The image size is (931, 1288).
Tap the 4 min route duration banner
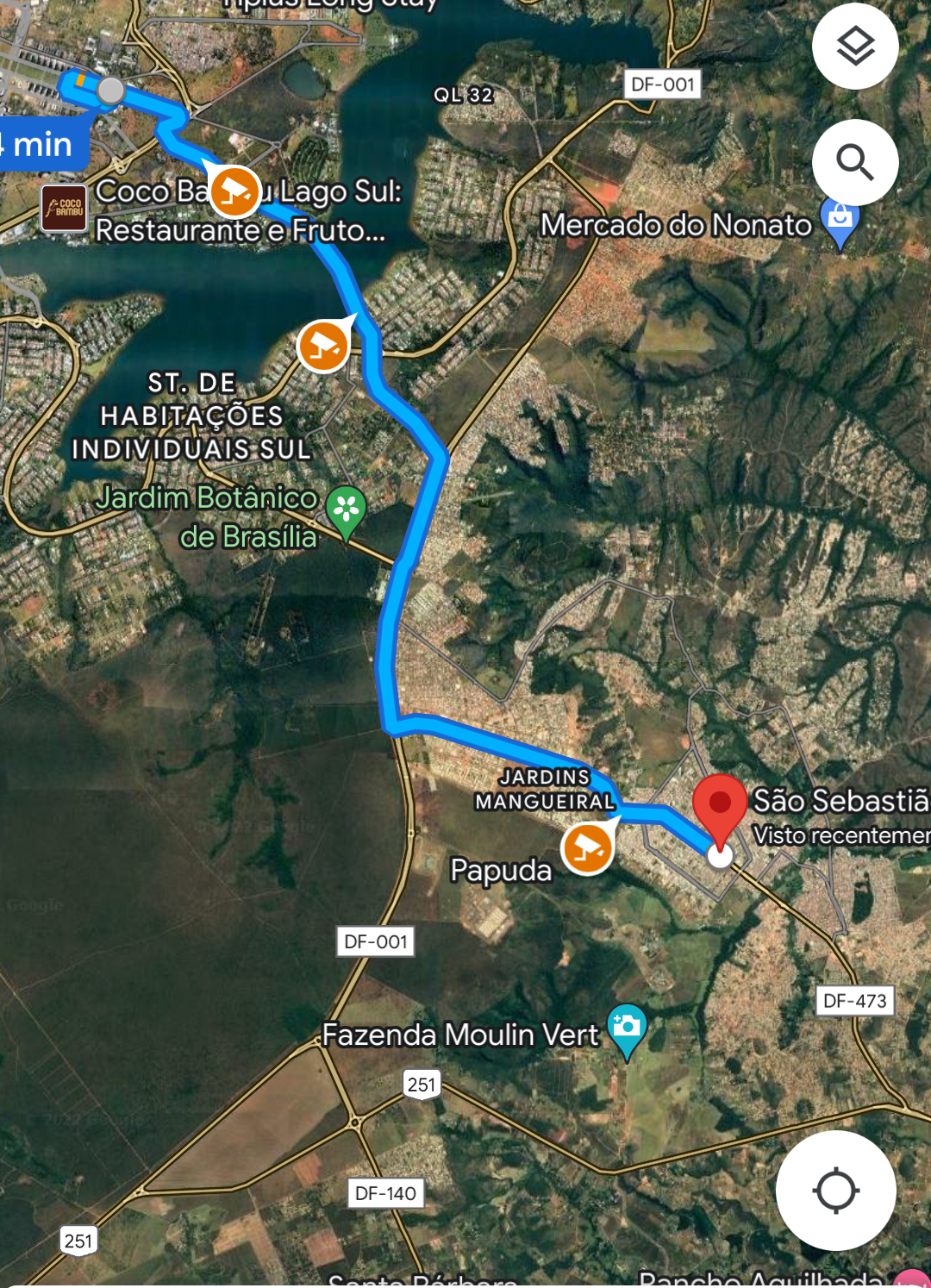click(x=38, y=144)
